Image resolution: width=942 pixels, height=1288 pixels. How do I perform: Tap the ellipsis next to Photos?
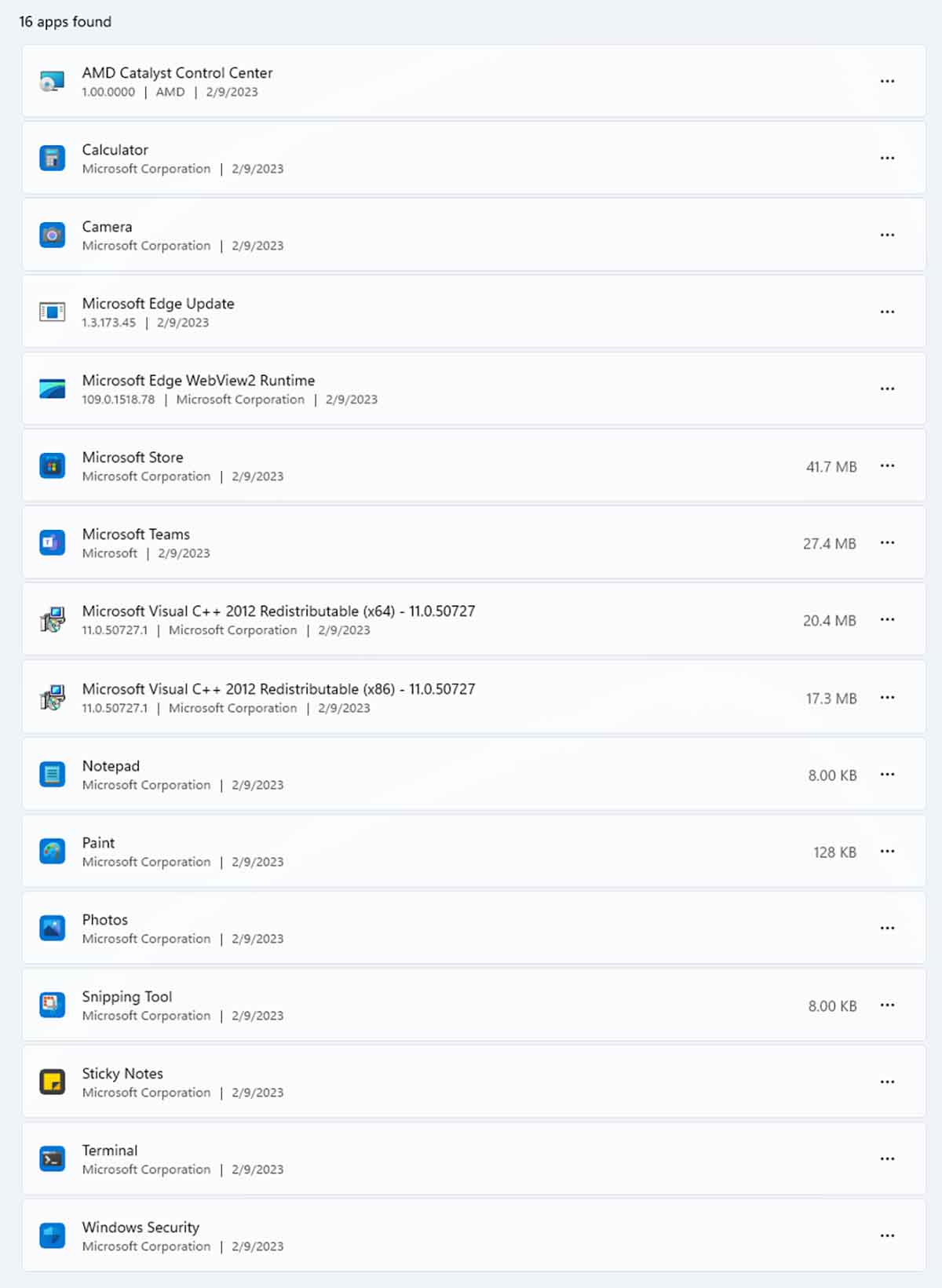click(887, 929)
